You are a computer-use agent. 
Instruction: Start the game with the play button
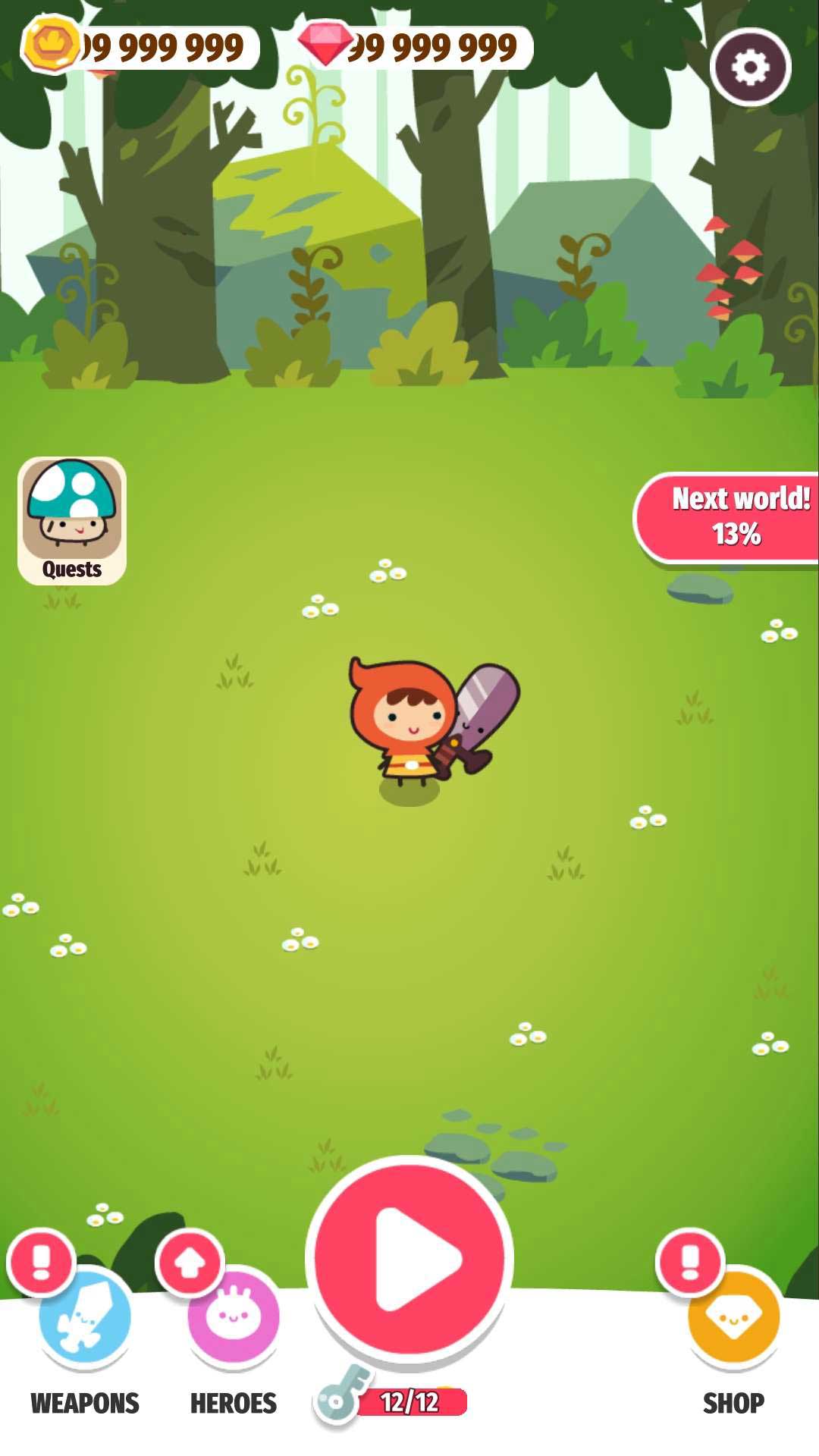[409, 1258]
